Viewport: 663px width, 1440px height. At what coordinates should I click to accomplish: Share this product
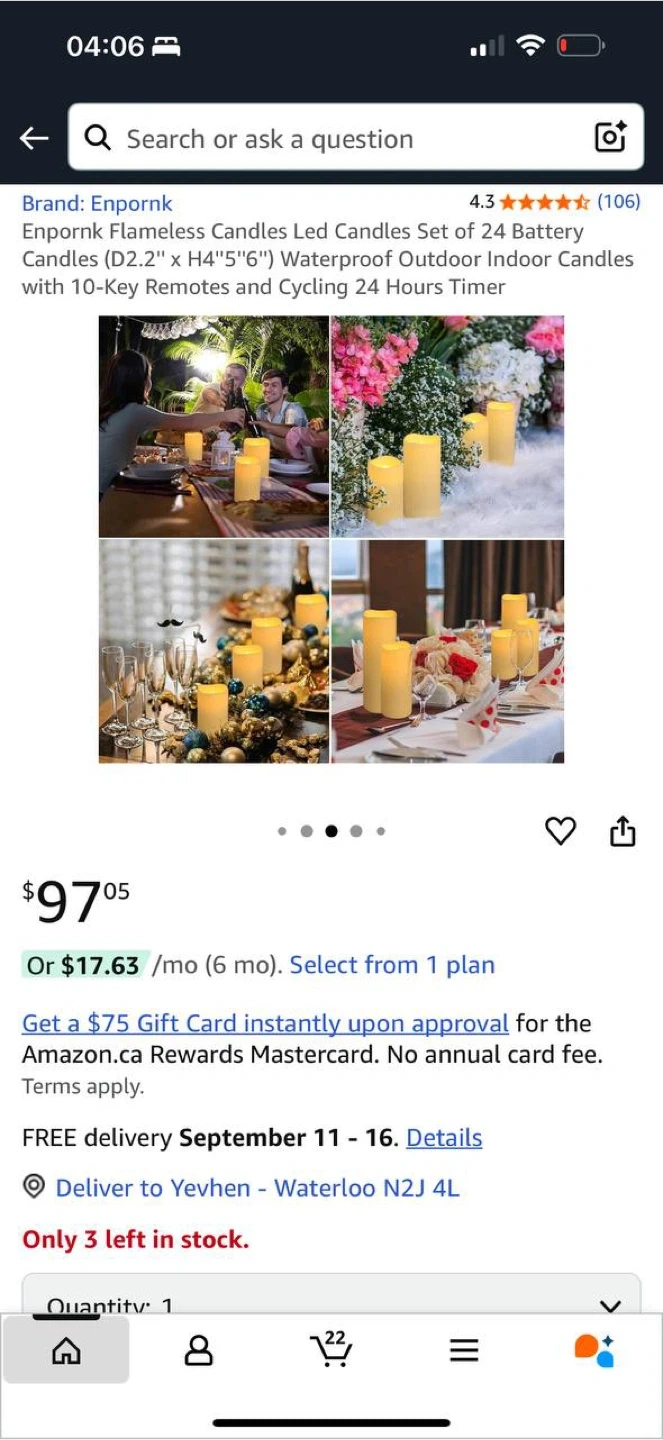(x=622, y=830)
